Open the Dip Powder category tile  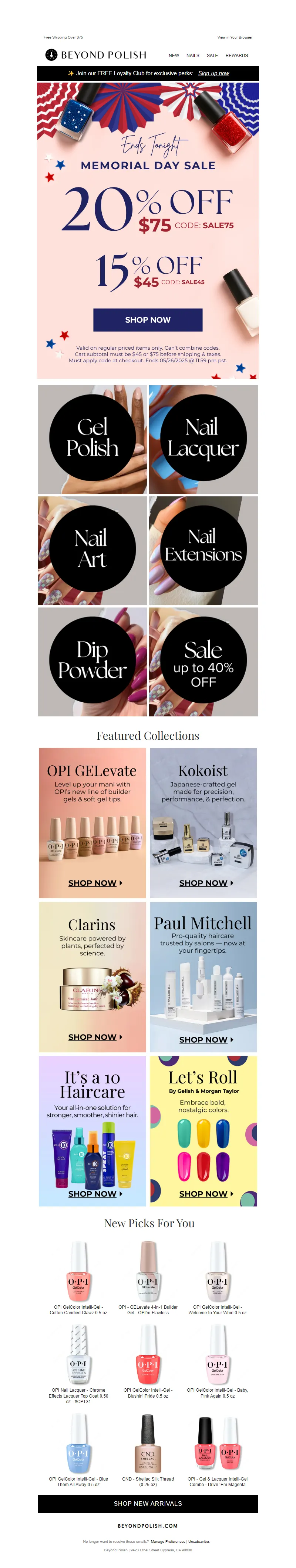pos(92,662)
